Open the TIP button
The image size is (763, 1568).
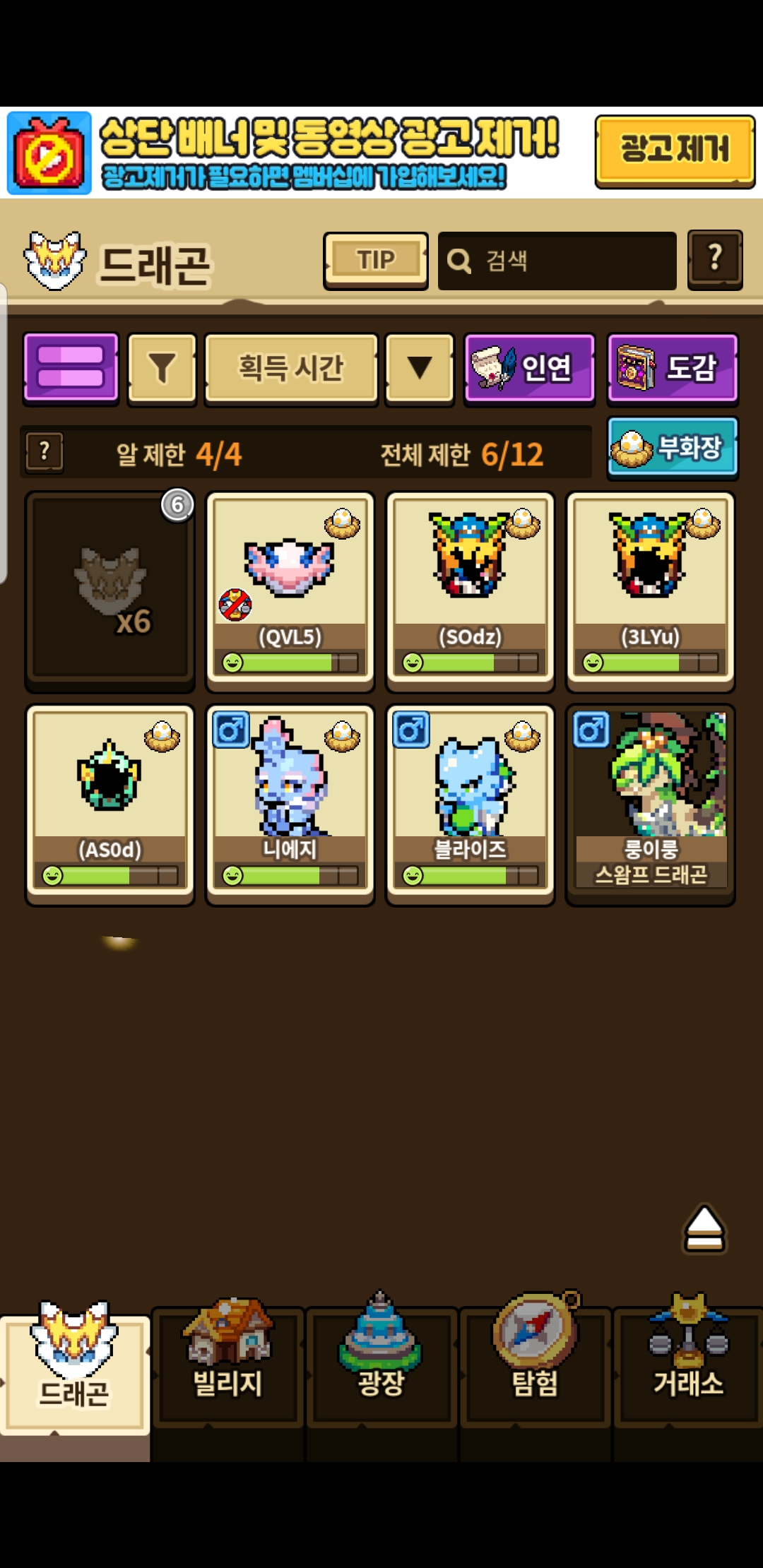point(376,261)
